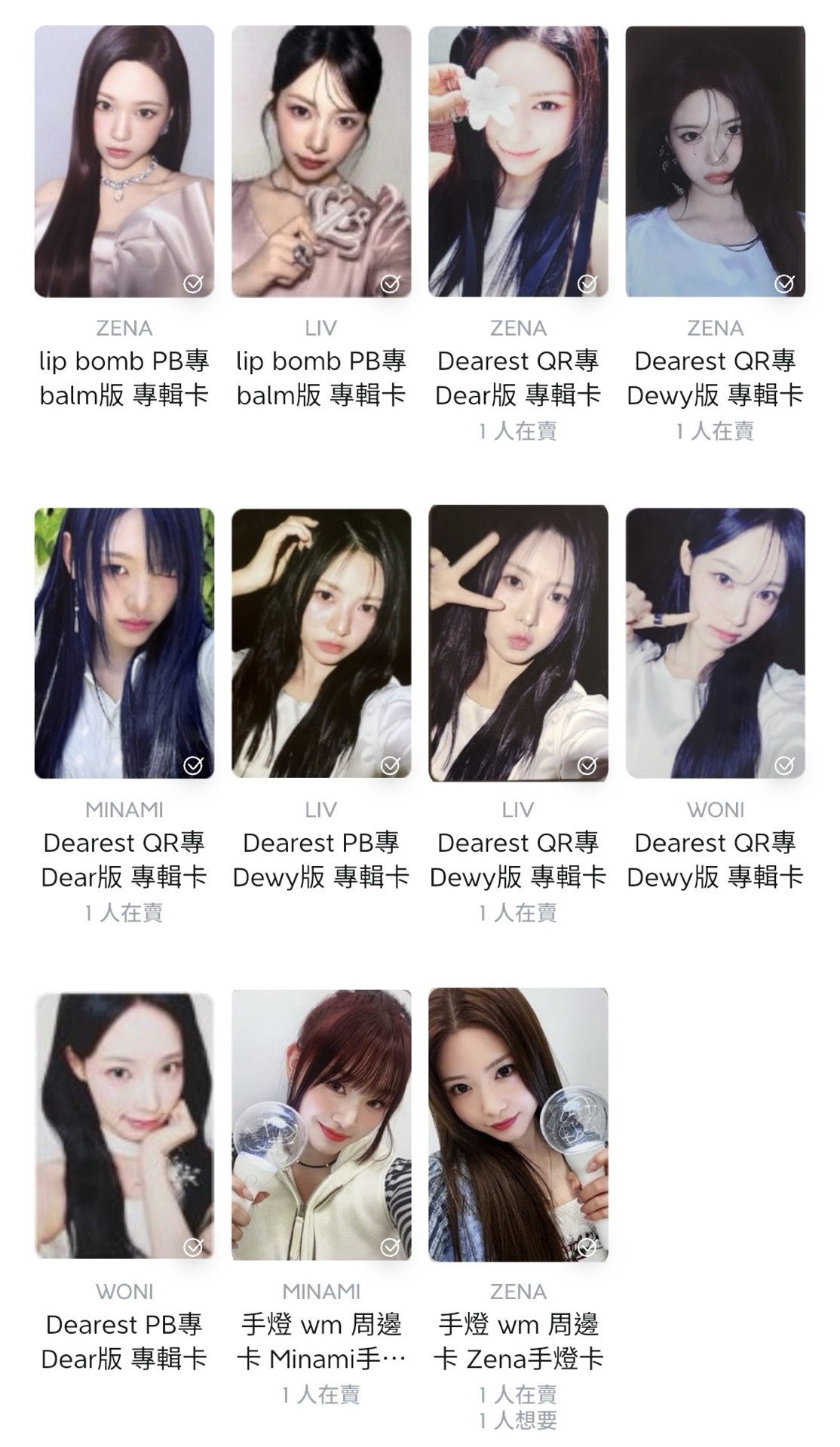Open LIV Dearest QR Dewy版 card
The width and height of the screenshot is (840, 1447).
[x=518, y=642]
